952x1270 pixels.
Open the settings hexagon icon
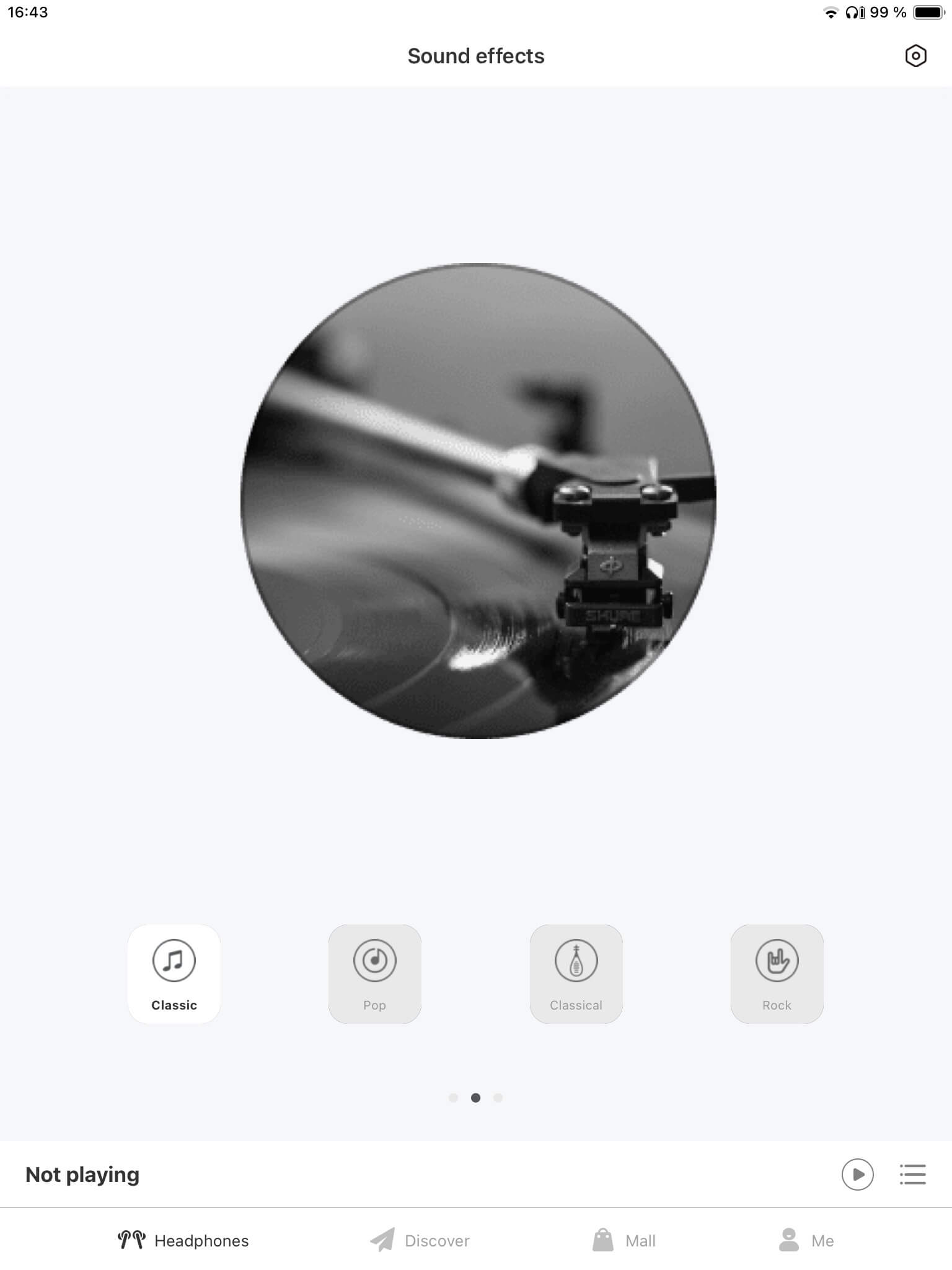pyautogui.click(x=915, y=56)
